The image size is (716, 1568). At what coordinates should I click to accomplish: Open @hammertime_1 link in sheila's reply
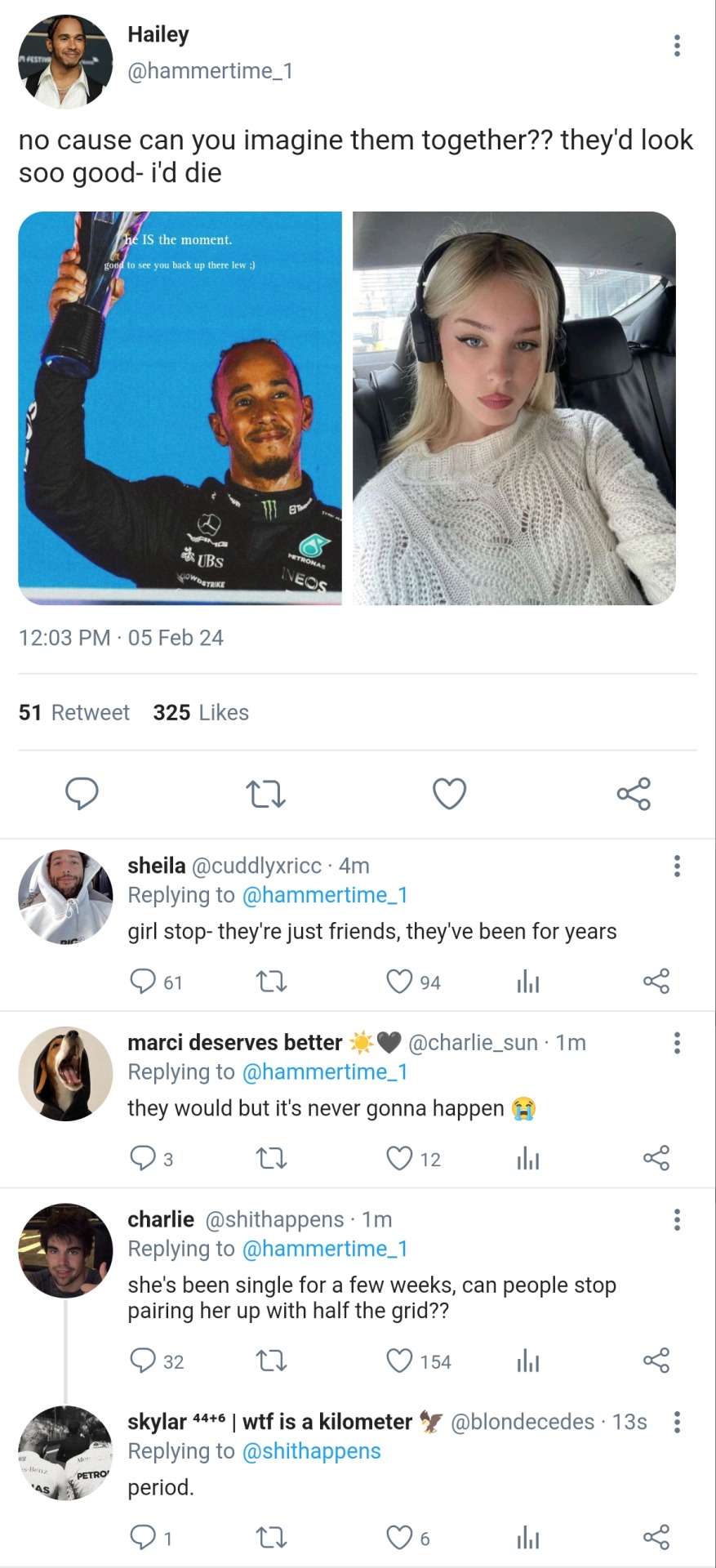325,896
